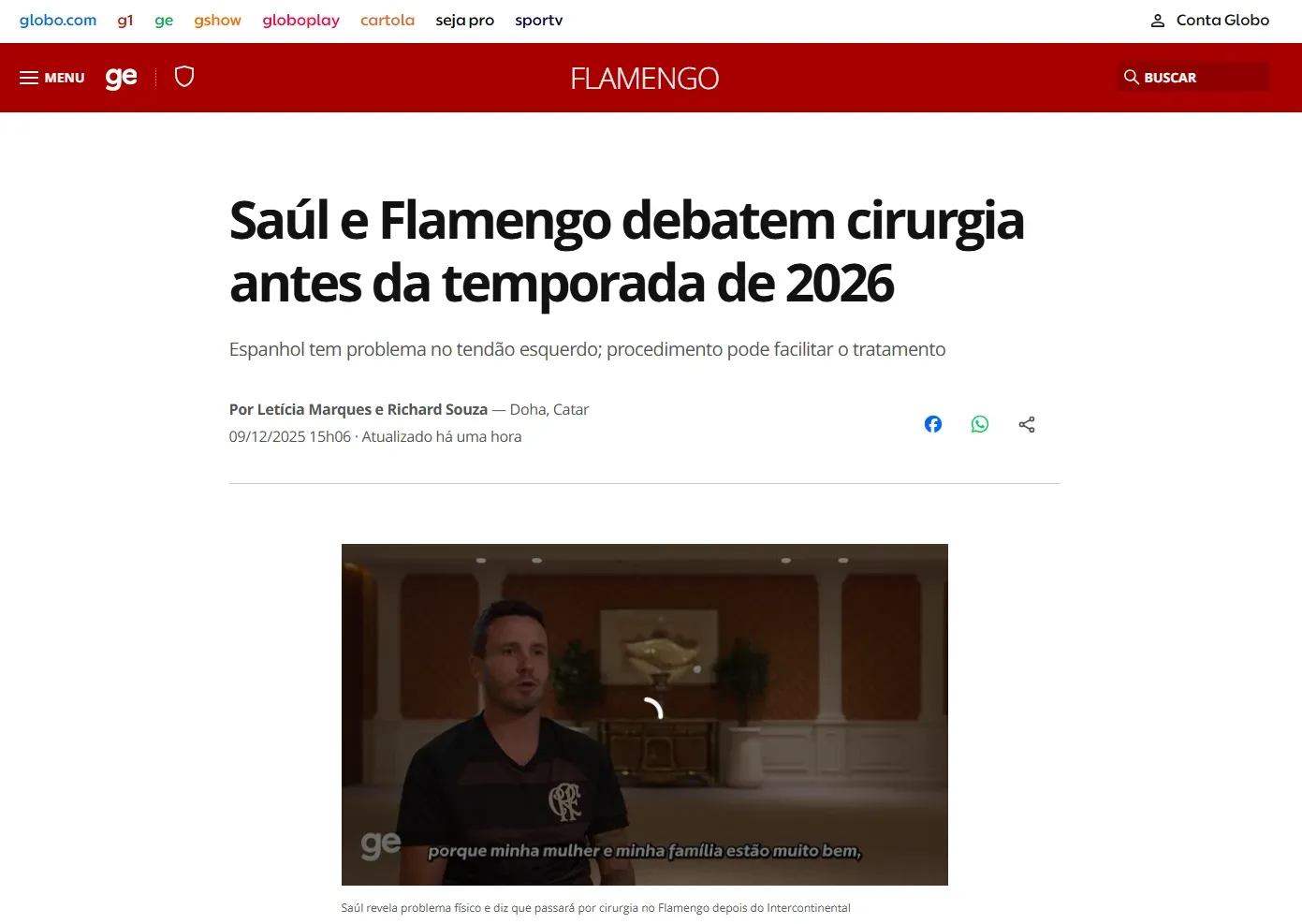Share article via WhatsApp

tap(980, 424)
